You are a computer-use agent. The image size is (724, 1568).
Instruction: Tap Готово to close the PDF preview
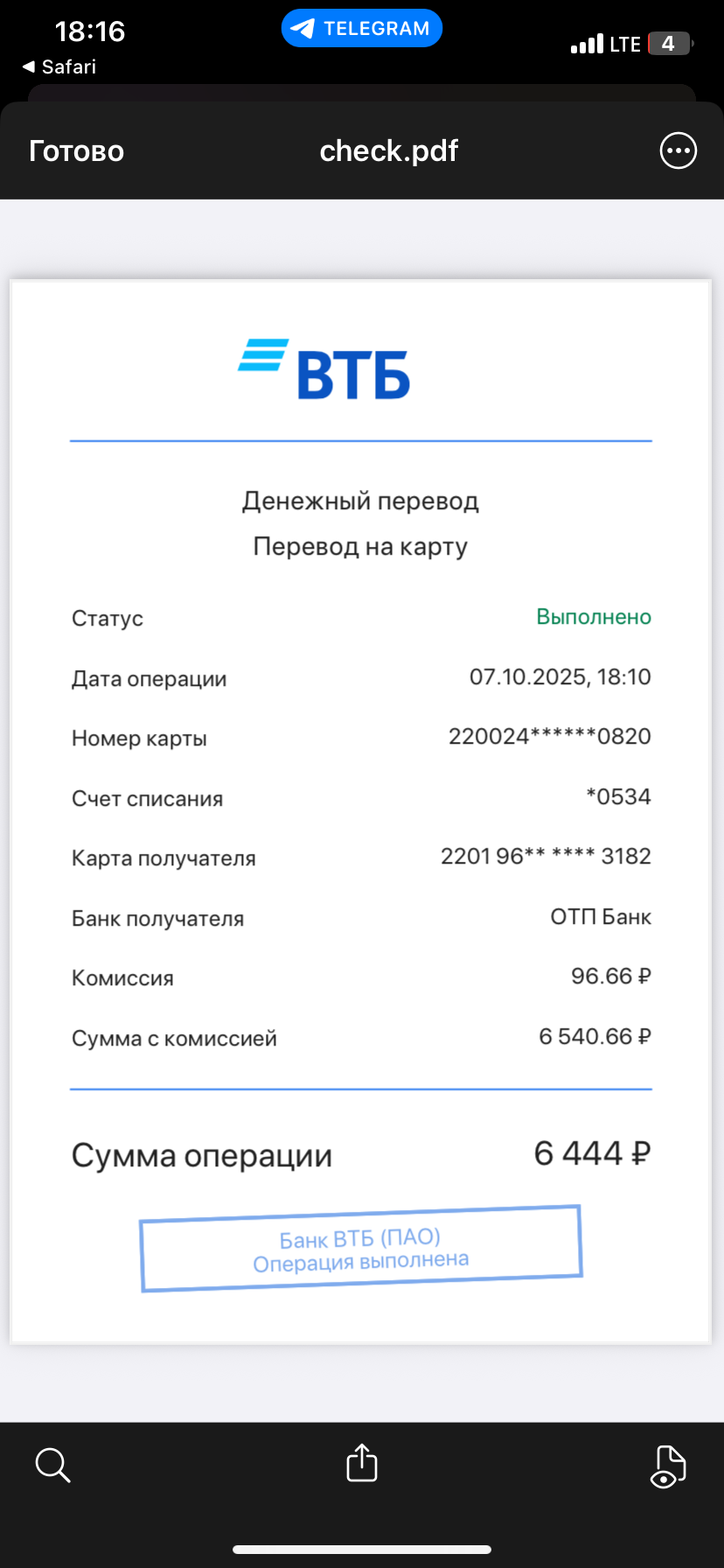tap(76, 150)
